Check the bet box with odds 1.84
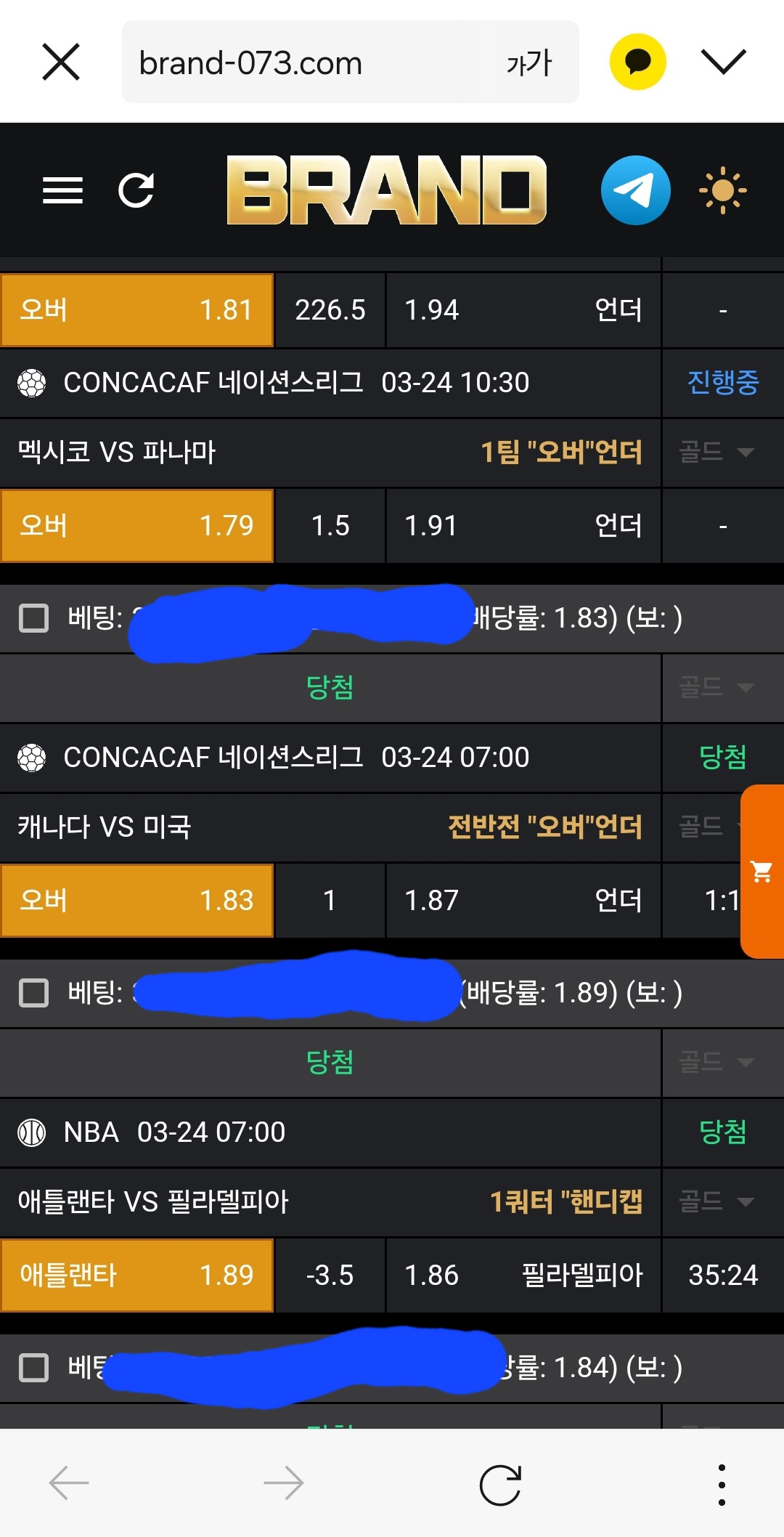The image size is (784, 1537). click(33, 1368)
